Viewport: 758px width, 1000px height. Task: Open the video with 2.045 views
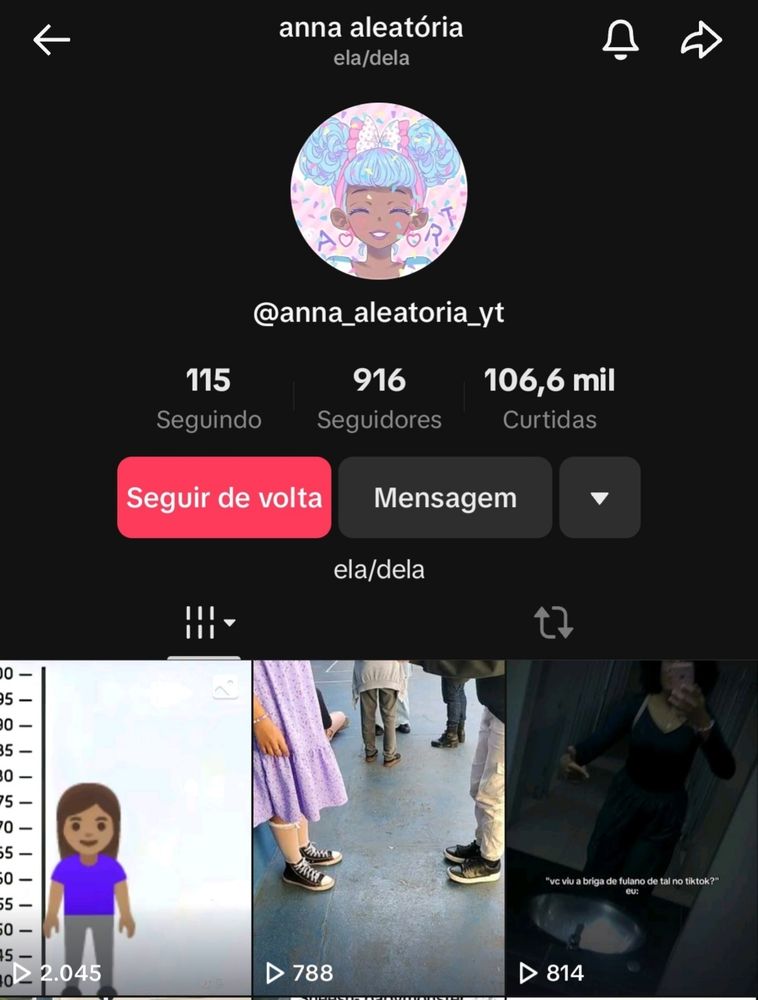[126, 828]
